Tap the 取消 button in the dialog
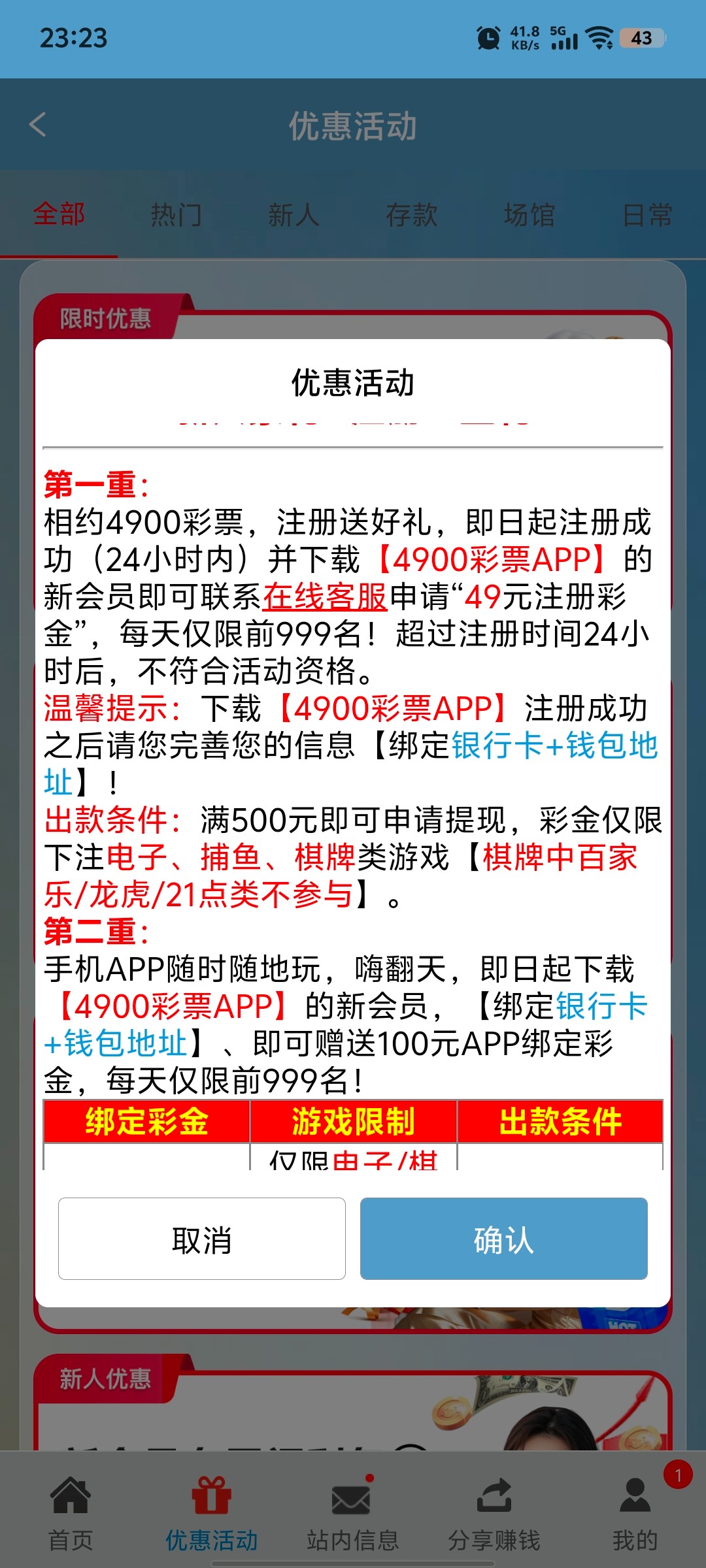706x1568 pixels. pyautogui.click(x=201, y=1239)
